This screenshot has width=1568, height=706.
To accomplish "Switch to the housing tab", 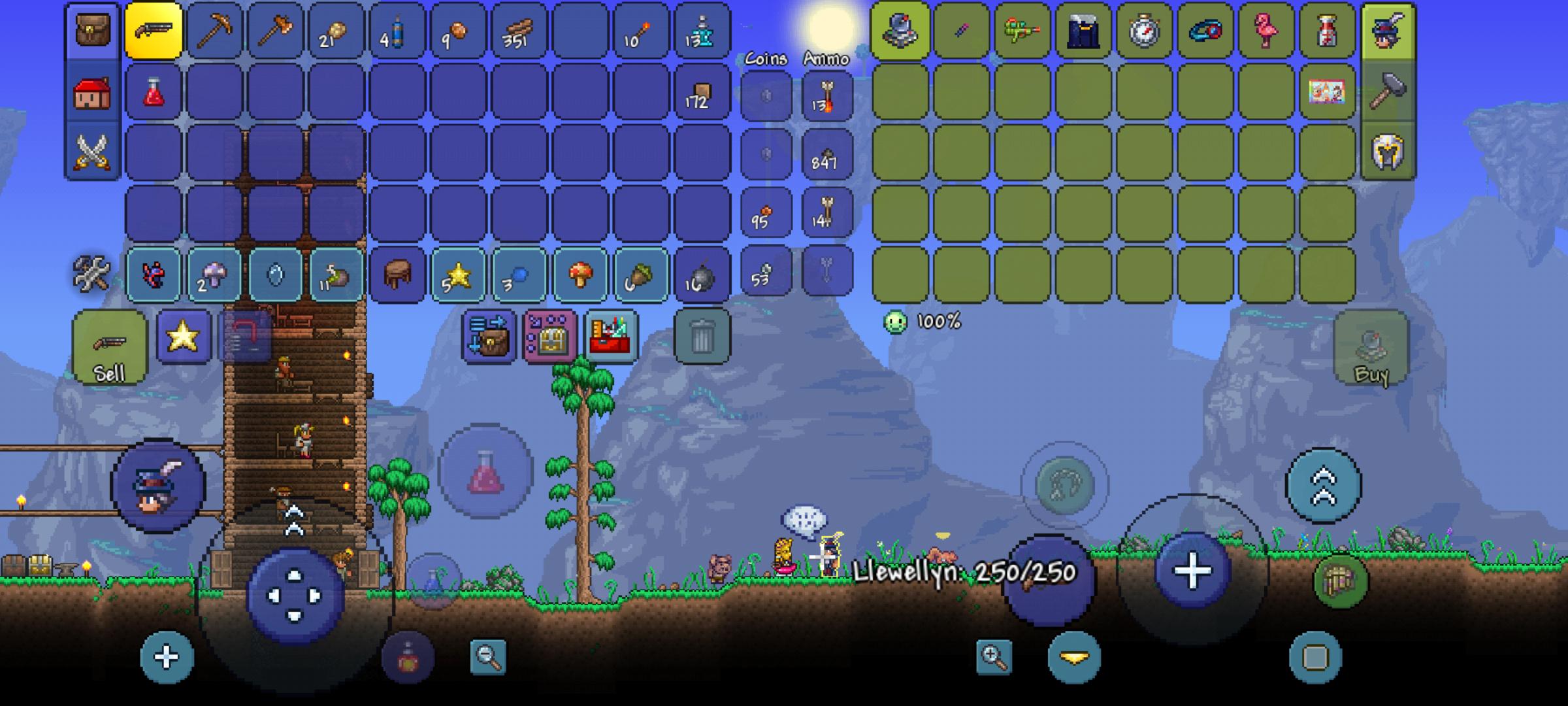I will point(92,92).
